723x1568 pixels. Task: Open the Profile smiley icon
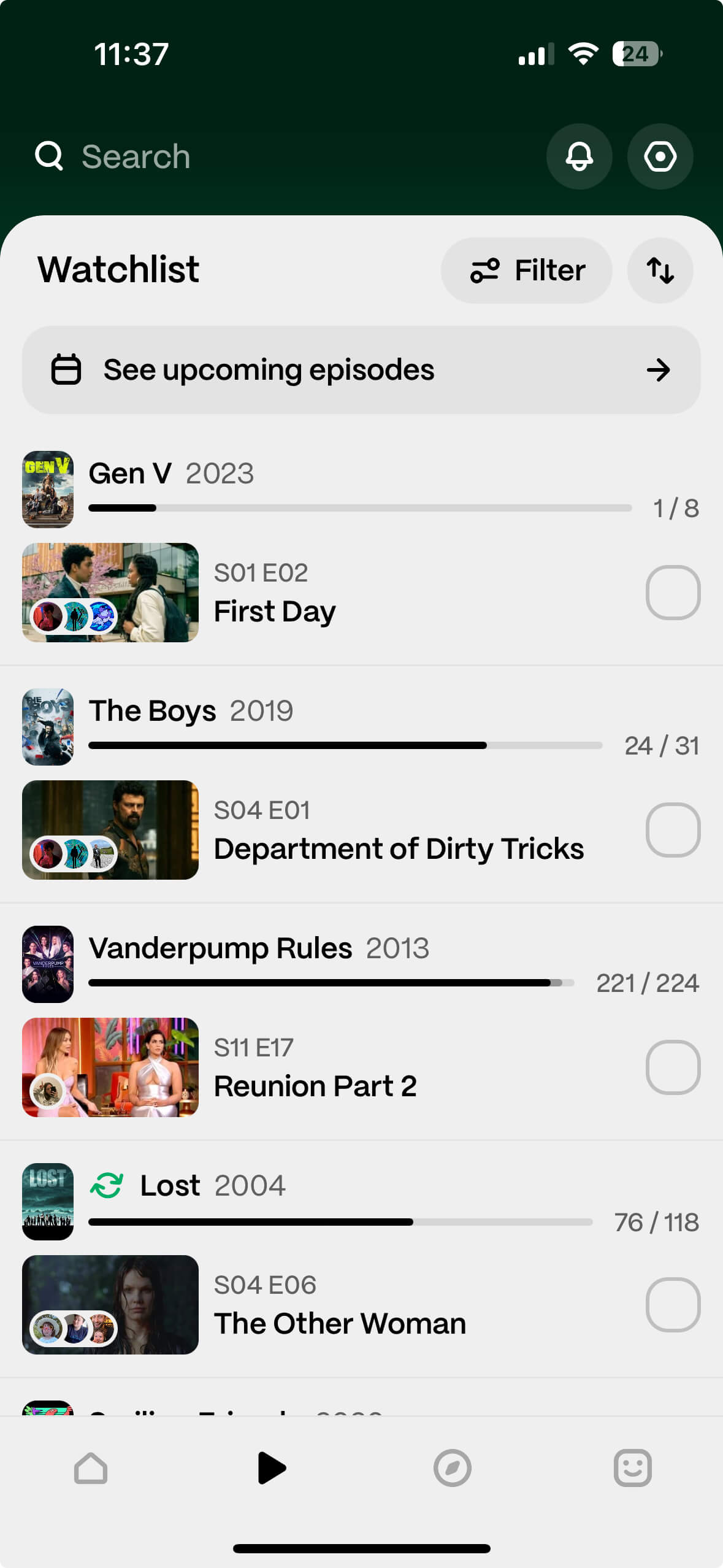pyautogui.click(x=633, y=1469)
